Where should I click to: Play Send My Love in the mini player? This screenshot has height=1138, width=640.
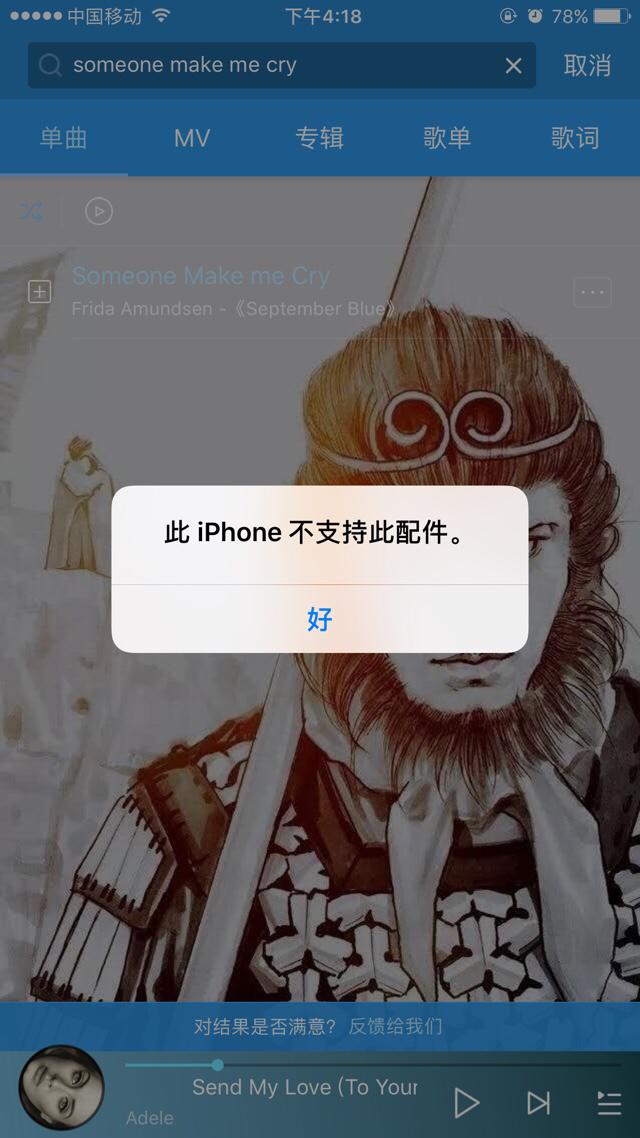point(467,1102)
